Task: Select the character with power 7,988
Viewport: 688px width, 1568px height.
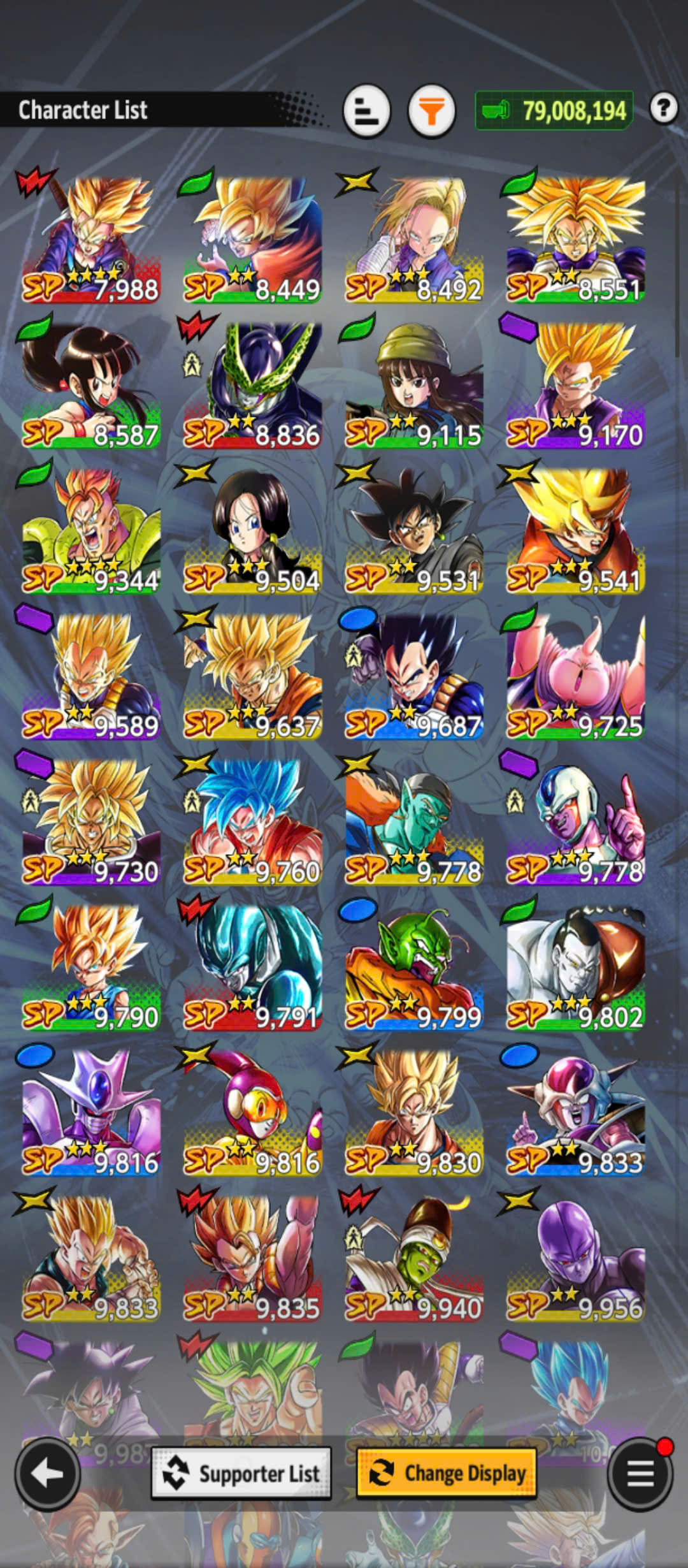Action: pyautogui.click(x=91, y=240)
